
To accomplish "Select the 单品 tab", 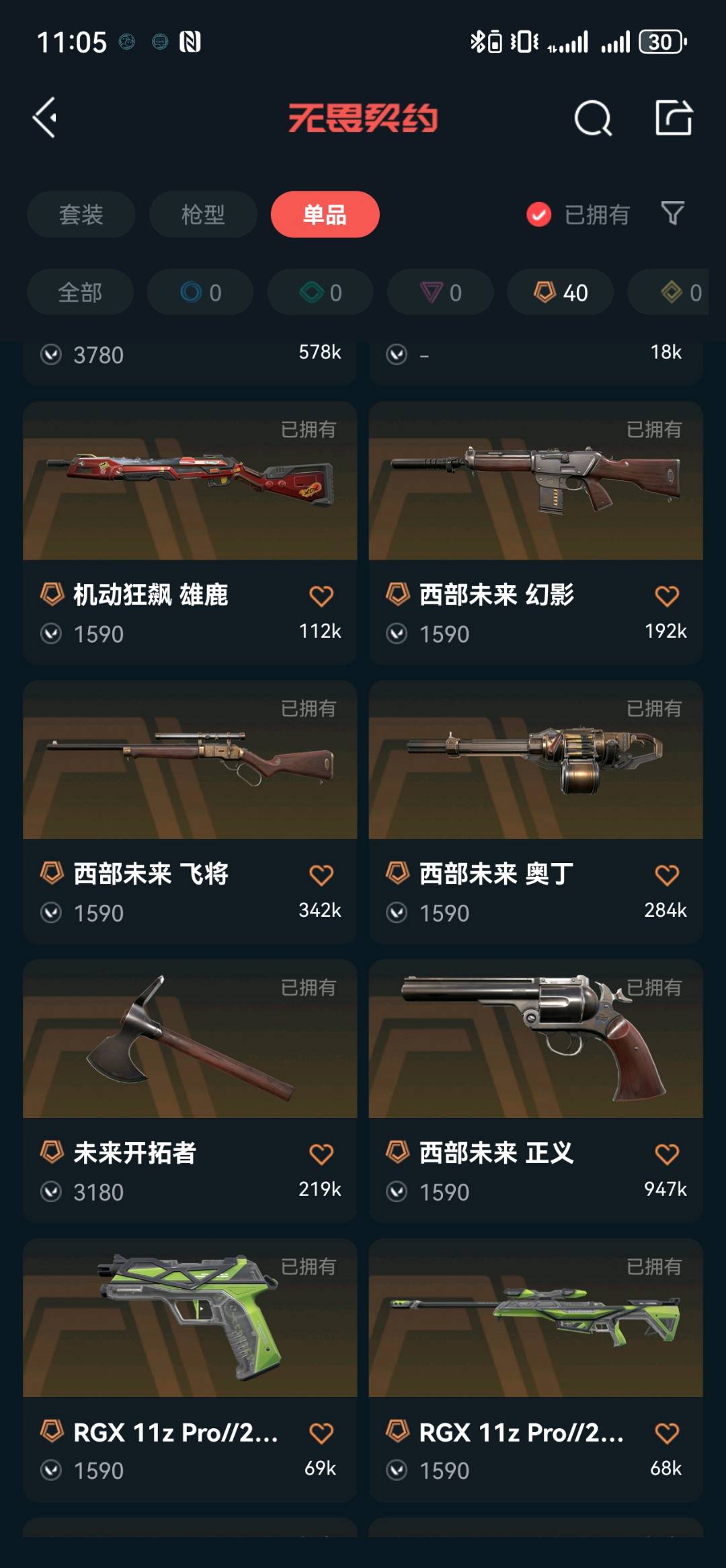I will 325,215.
